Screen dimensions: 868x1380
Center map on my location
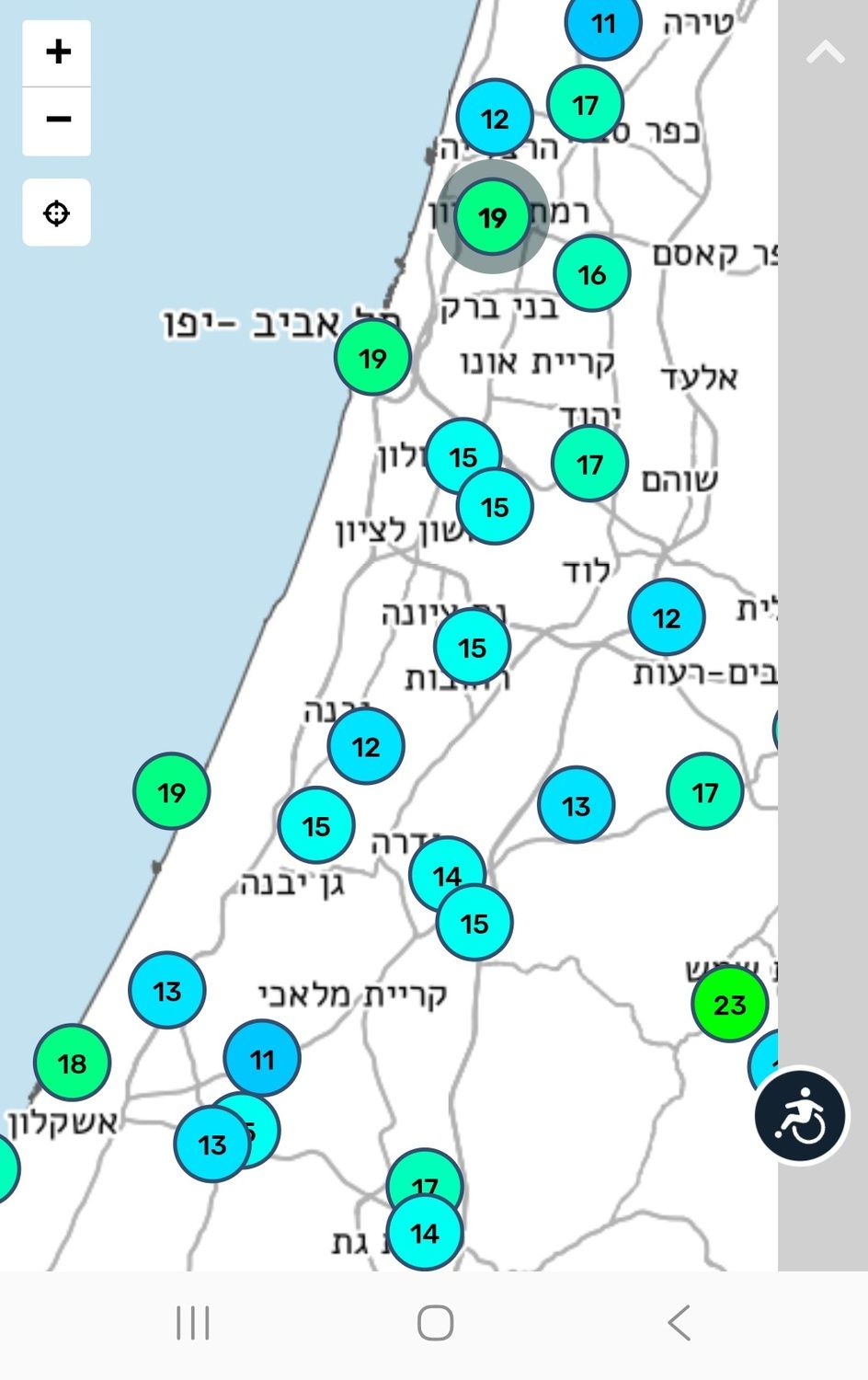point(57,213)
